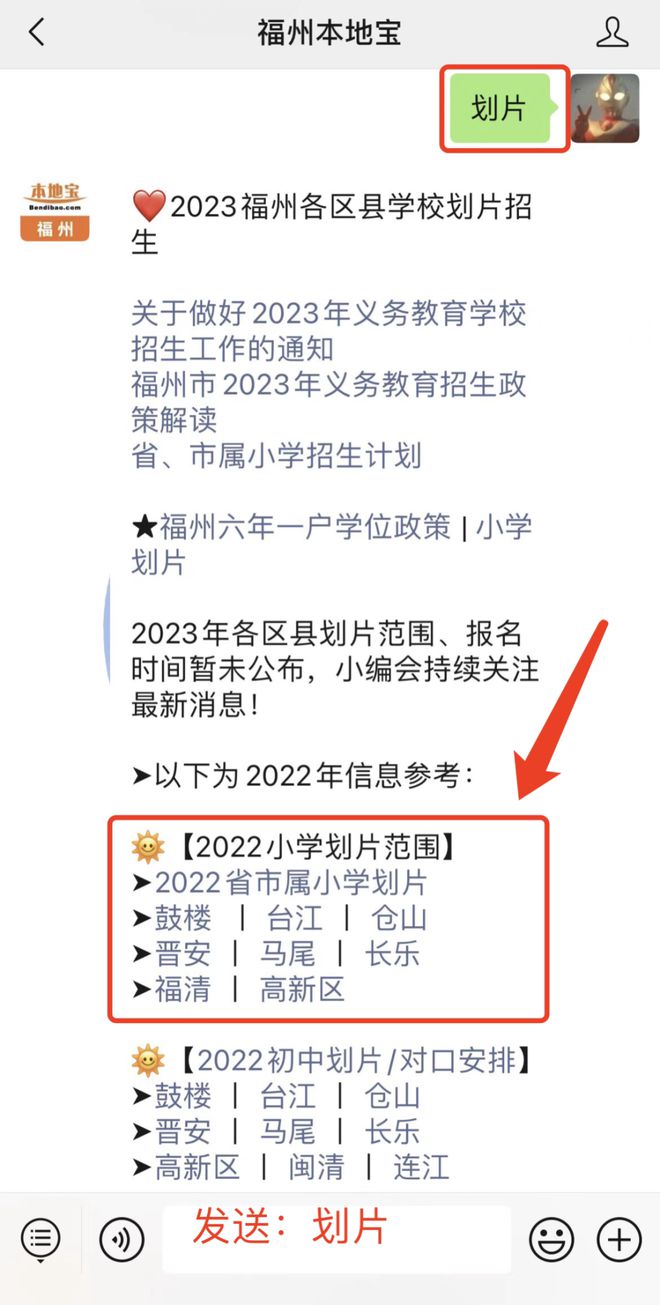Open 省、市属小学招生计划 link
Viewport: 660px width, 1305px height.
coord(276,455)
